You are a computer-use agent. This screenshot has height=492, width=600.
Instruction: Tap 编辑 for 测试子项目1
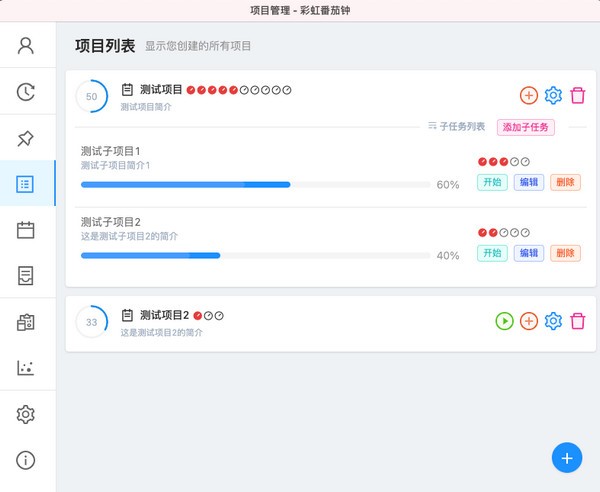tap(528, 182)
